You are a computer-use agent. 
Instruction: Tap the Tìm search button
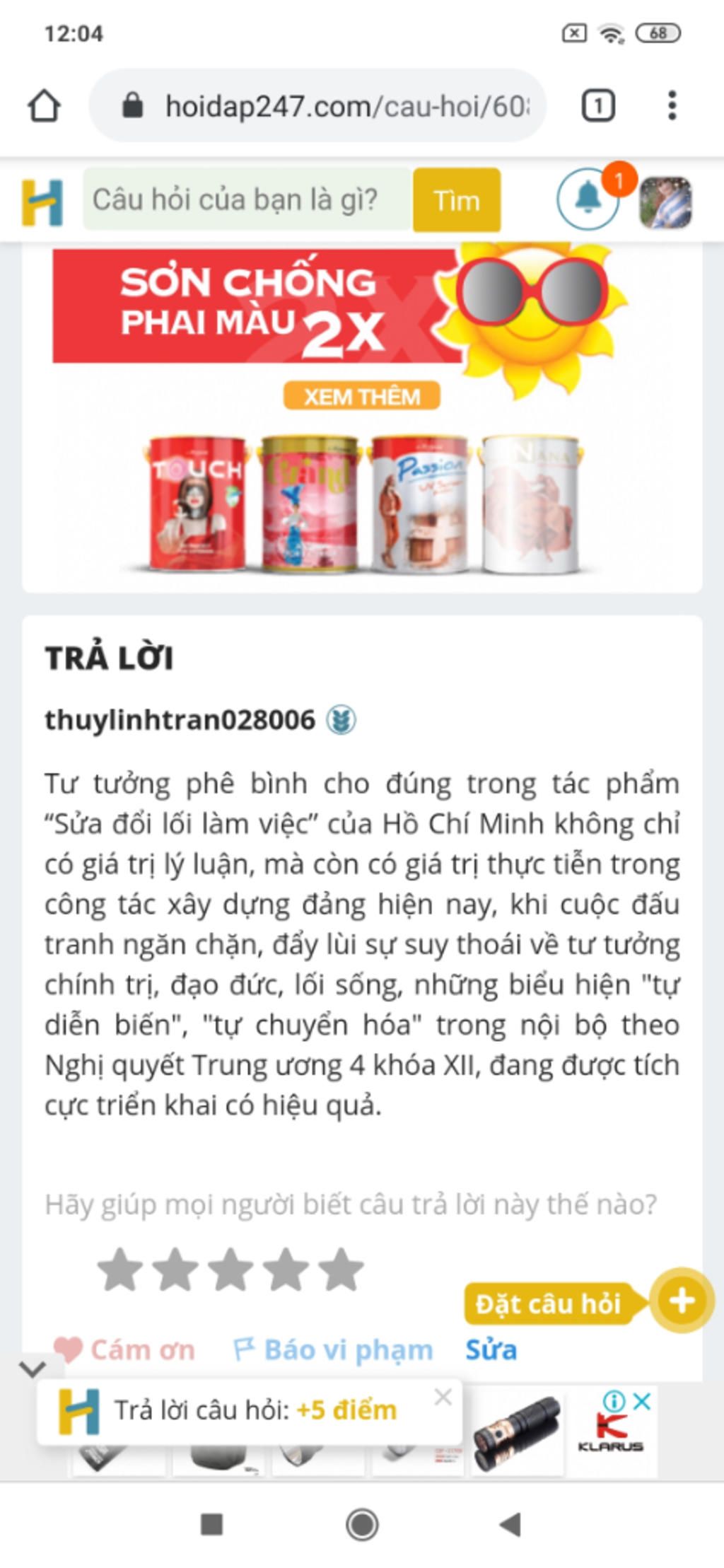457,201
